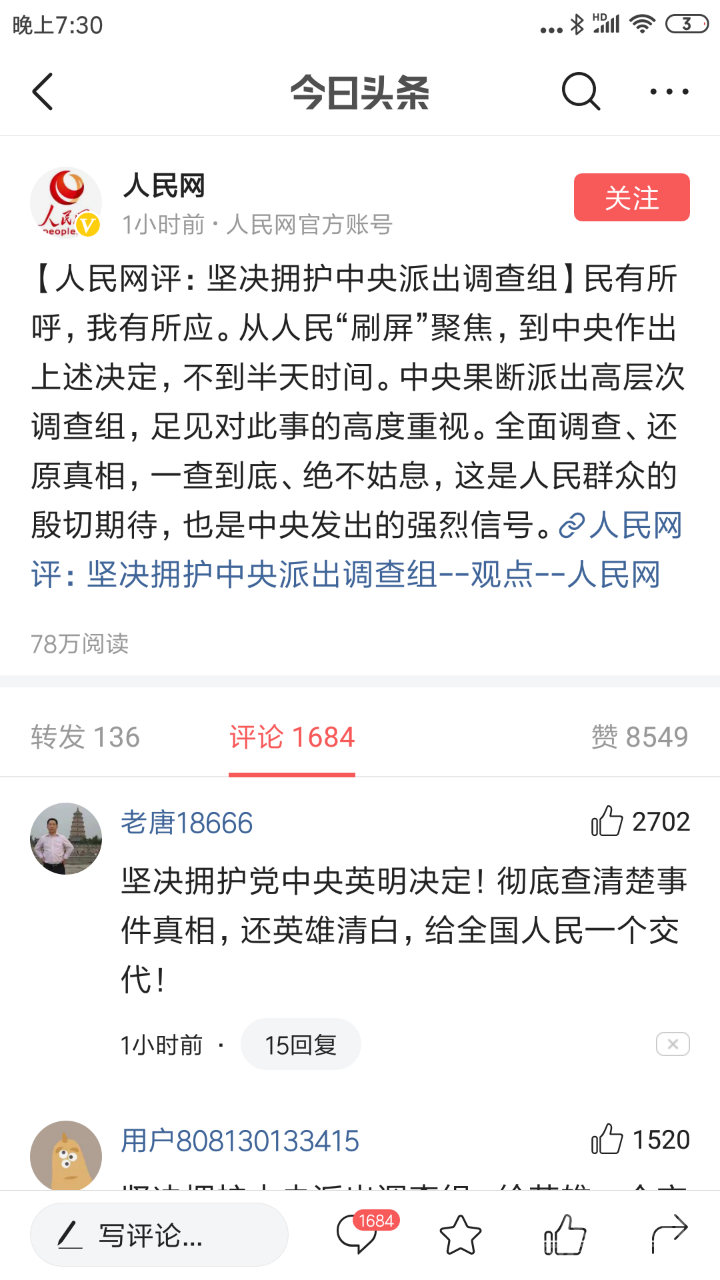The height and width of the screenshot is (1280, 720).
Task: Go back using the top-left arrow
Action: click(42, 92)
